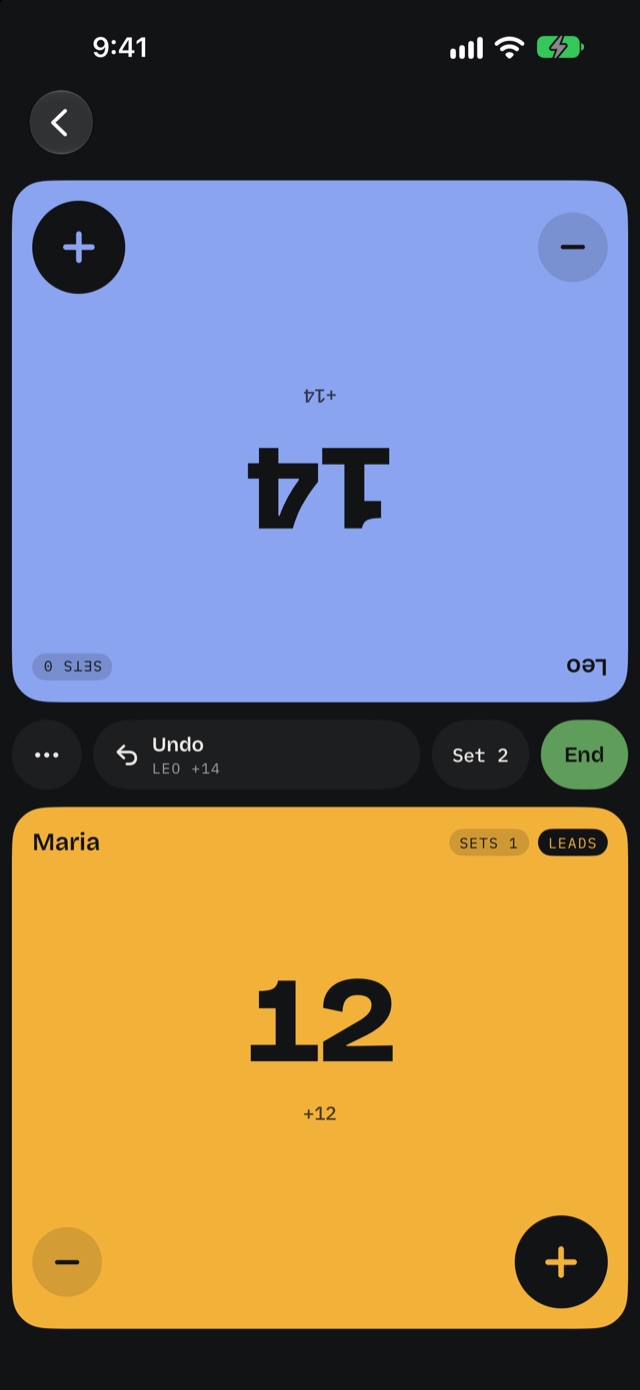Screen dimensions: 640x1390
Task: Subtract a point from Leo's score
Action: pyautogui.click(x=573, y=247)
